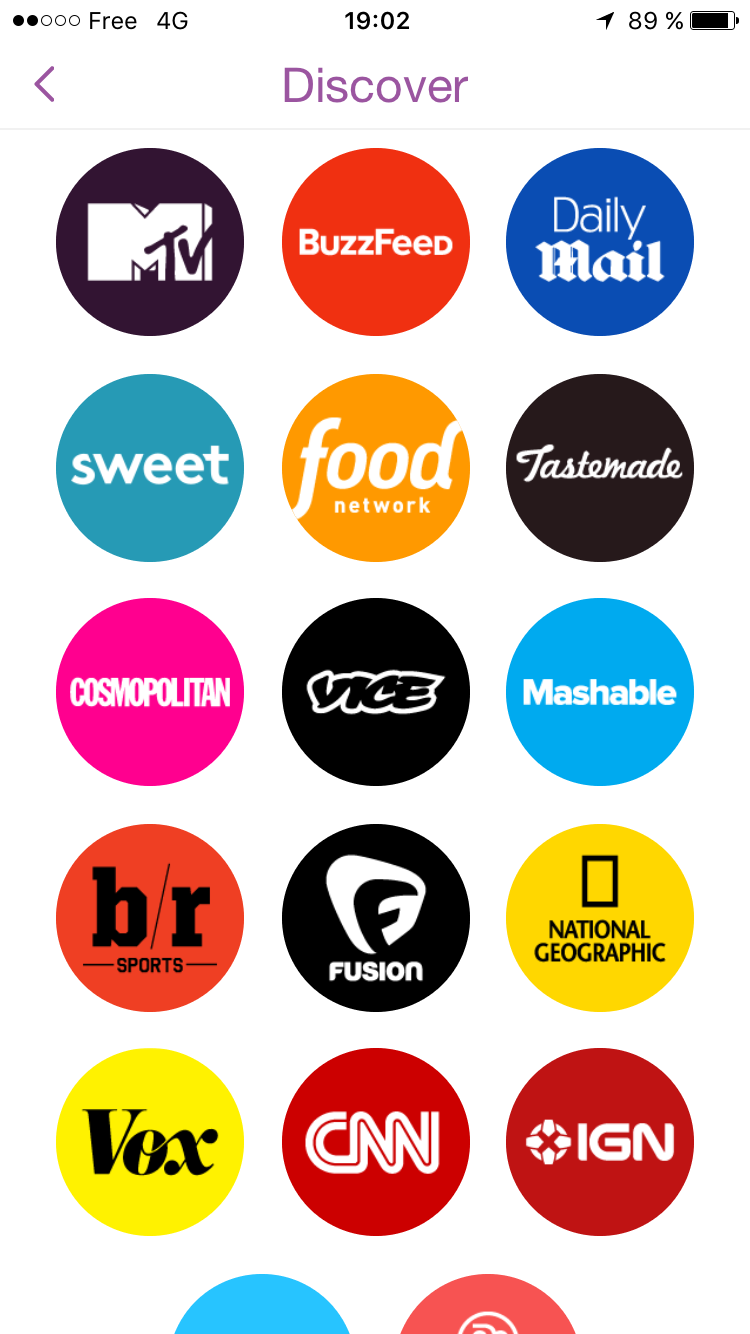750x1334 pixels.
Task: Open the b/r Sports channel
Action: pos(150,917)
